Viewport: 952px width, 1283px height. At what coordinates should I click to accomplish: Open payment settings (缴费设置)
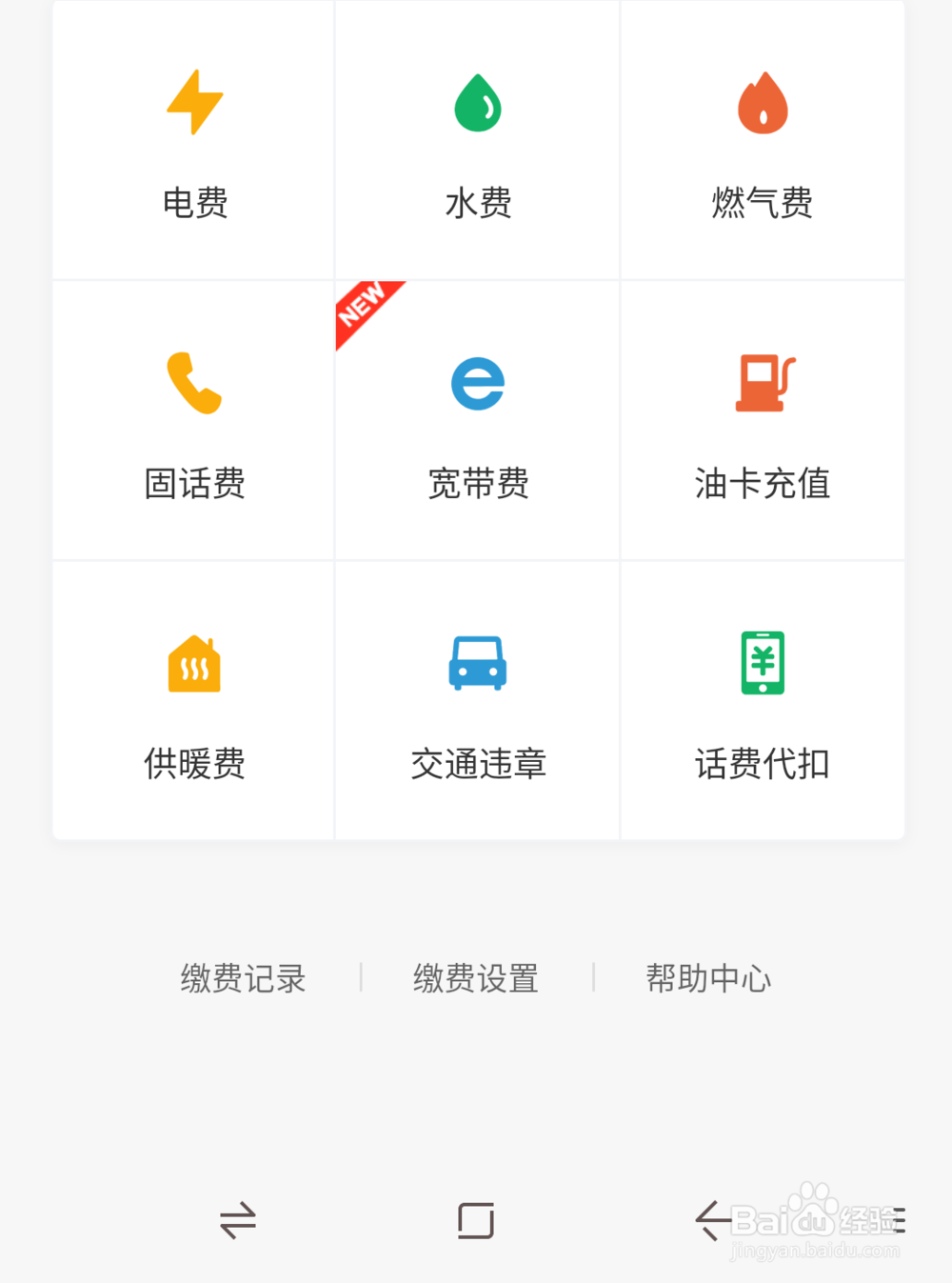coord(476,978)
